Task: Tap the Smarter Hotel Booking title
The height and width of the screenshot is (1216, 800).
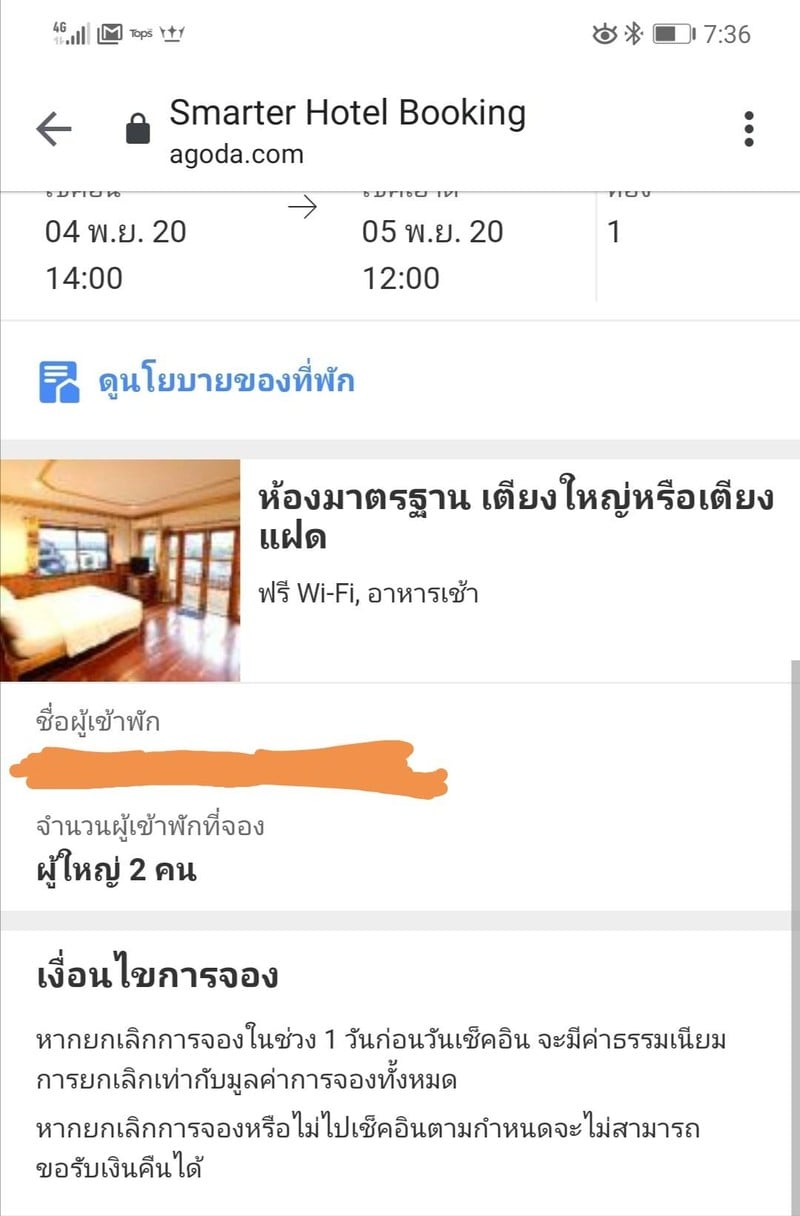Action: pyautogui.click(x=347, y=113)
